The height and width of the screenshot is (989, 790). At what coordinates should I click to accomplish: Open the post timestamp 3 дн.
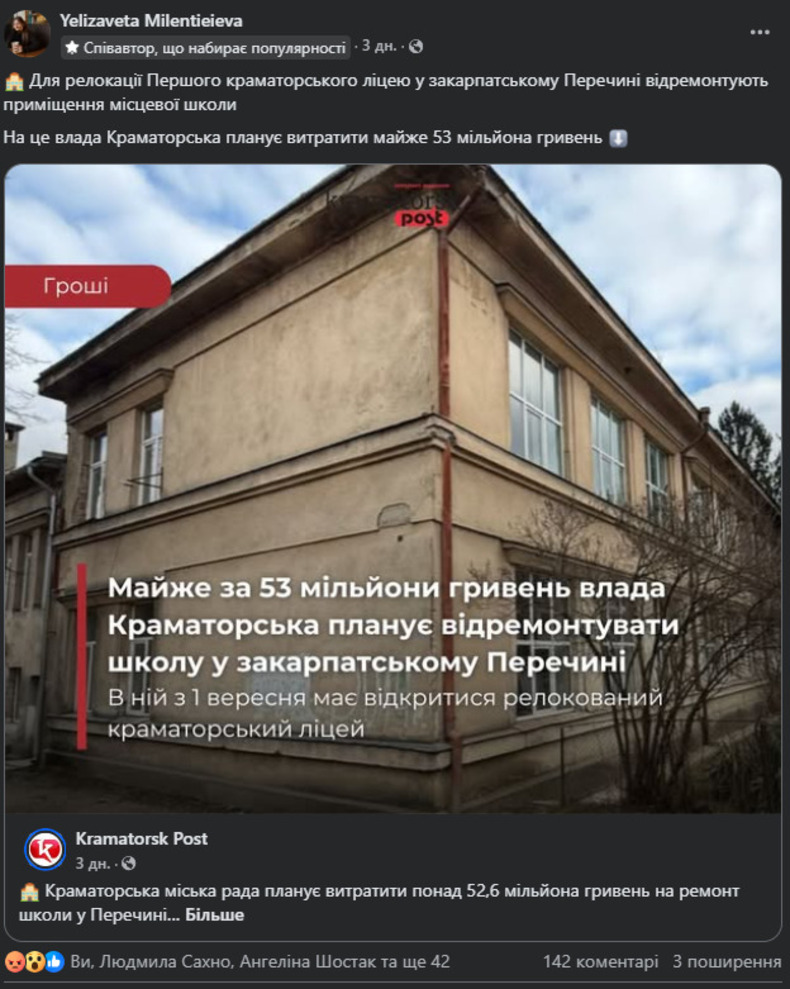(x=378, y=47)
